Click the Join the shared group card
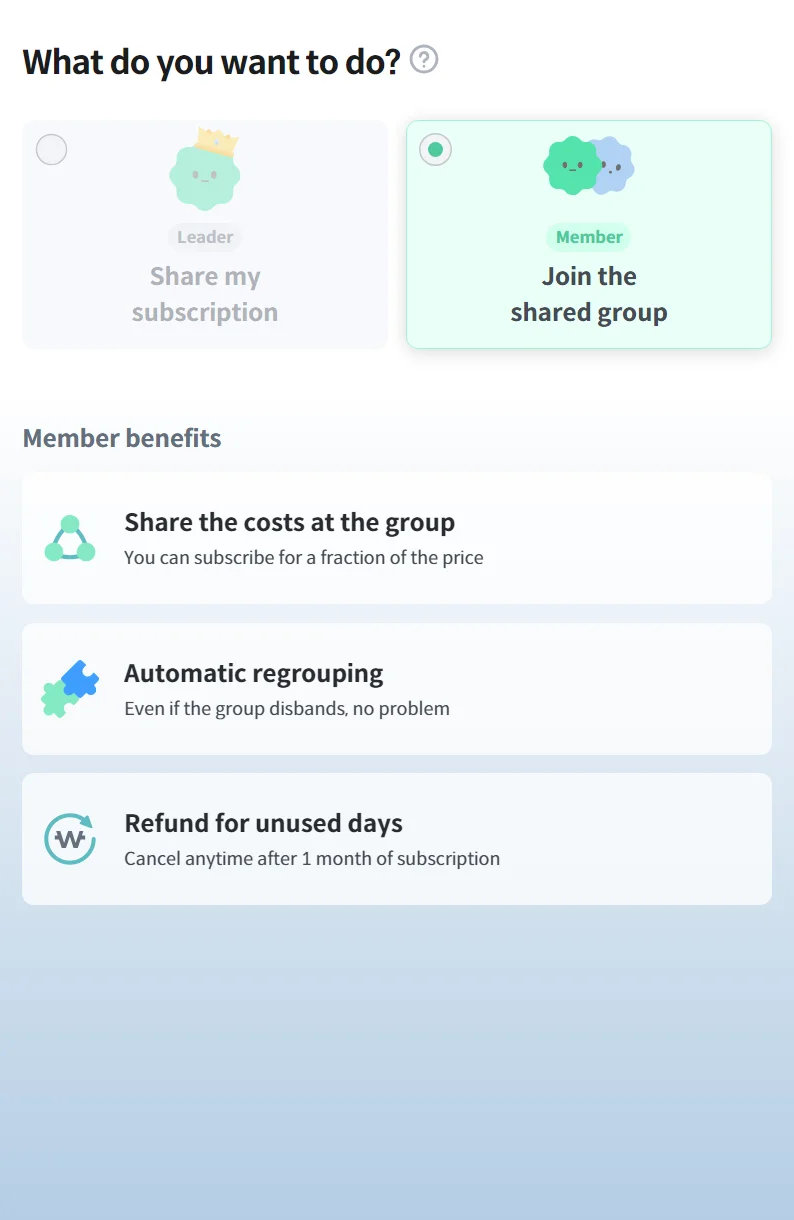The width and height of the screenshot is (794, 1220). tap(588, 234)
